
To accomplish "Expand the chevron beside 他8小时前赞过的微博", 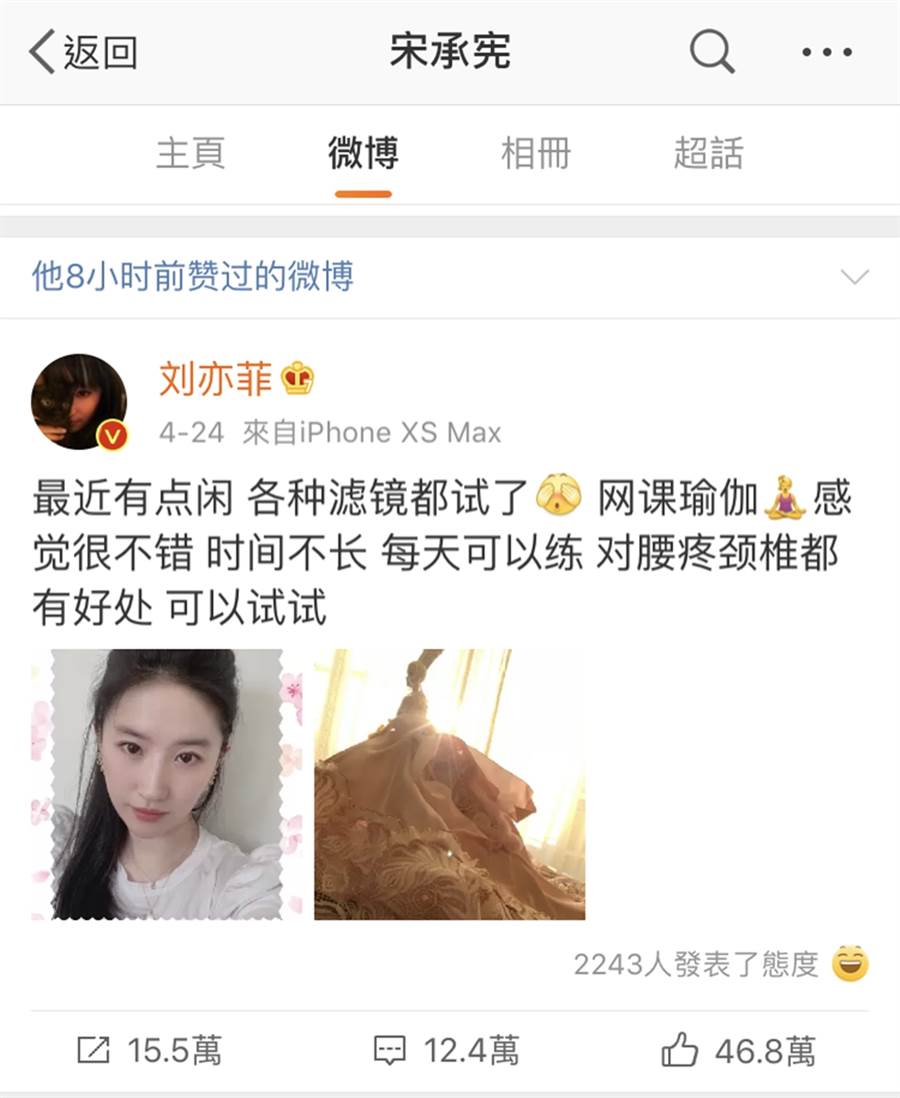I will [855, 277].
